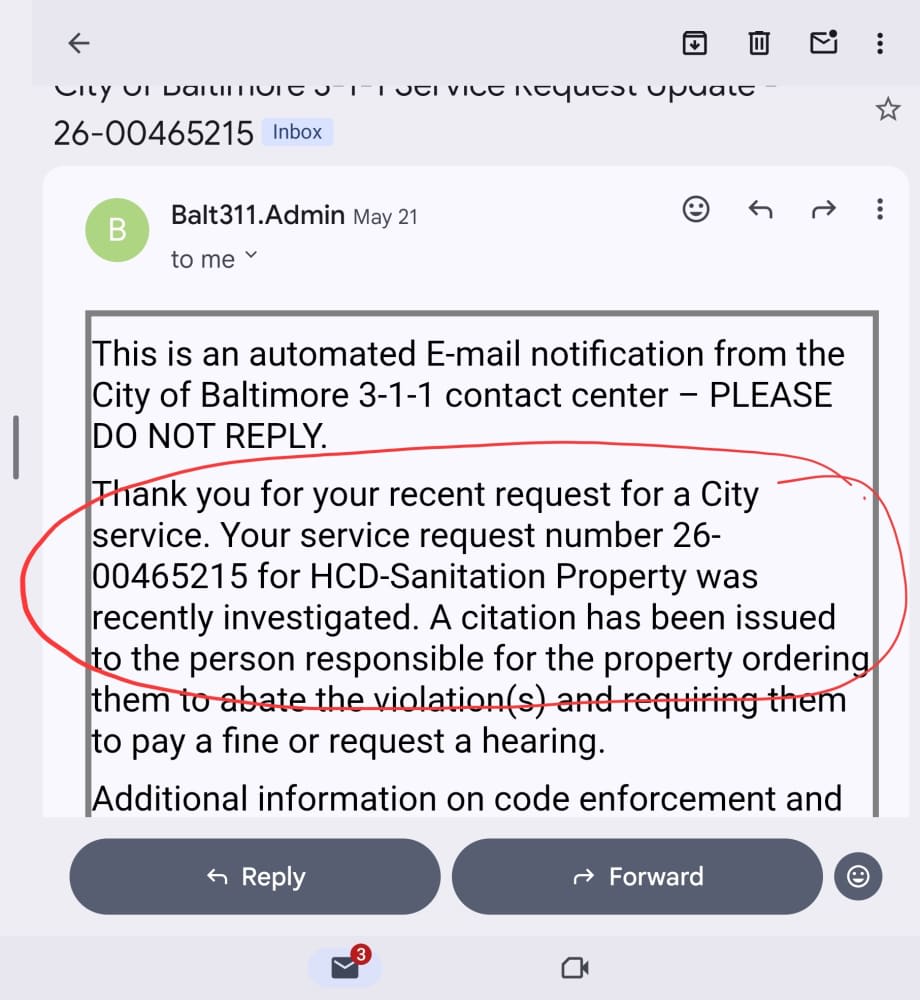
Task: Open the Balt311.Admin sender avatar
Action: pyautogui.click(x=117, y=230)
